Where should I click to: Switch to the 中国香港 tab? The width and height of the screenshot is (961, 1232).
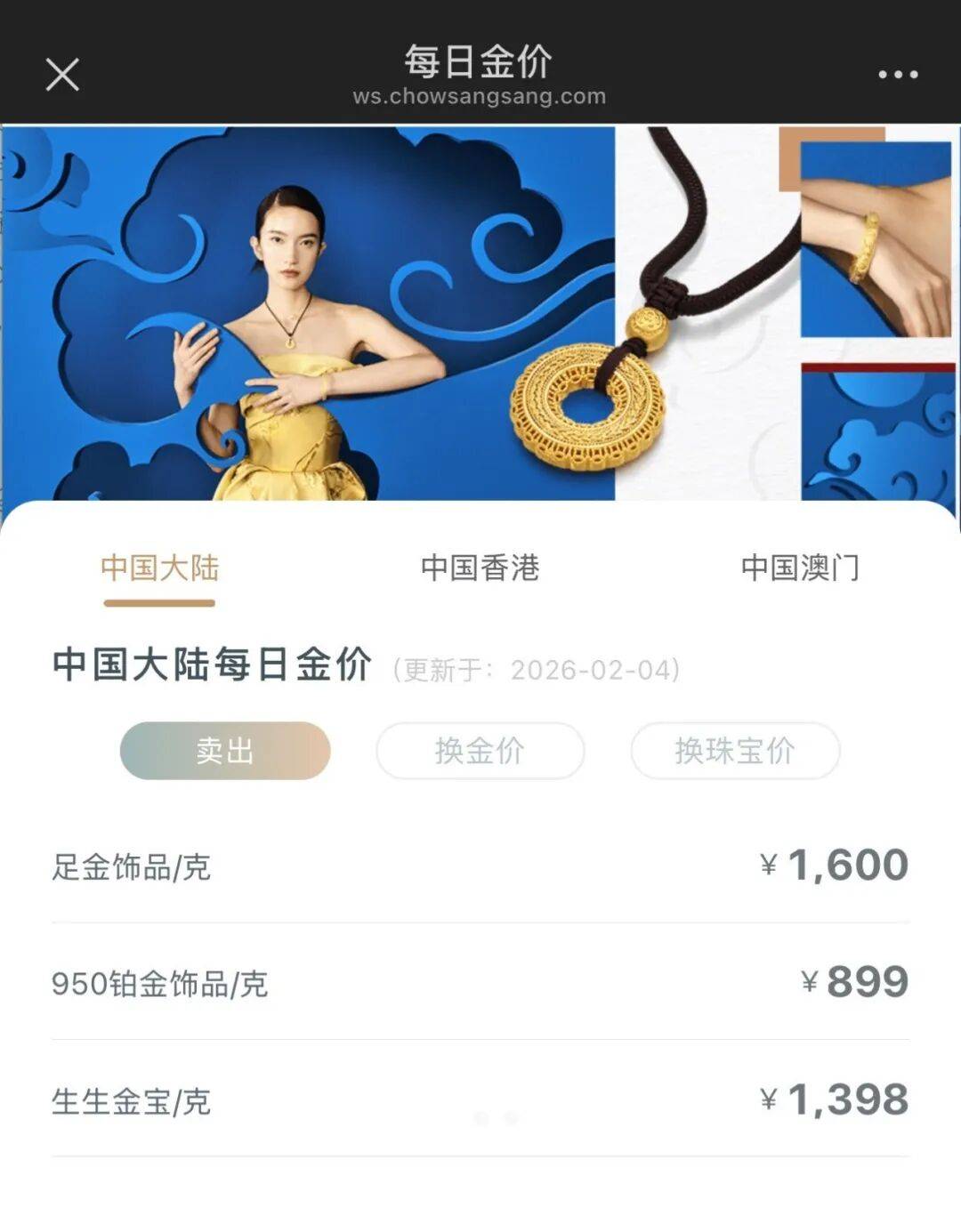tap(480, 568)
